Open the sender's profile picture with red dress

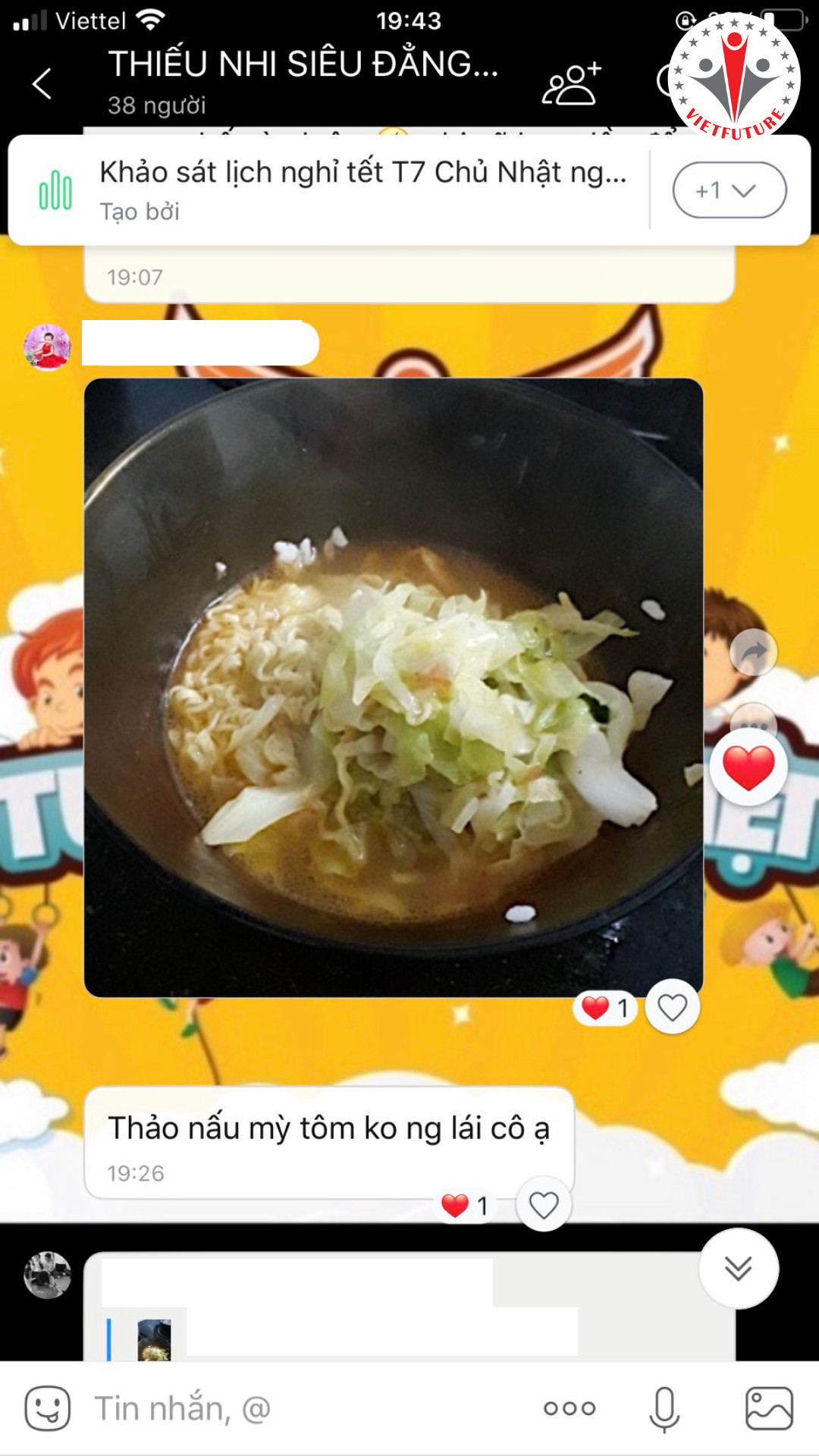coord(48,347)
